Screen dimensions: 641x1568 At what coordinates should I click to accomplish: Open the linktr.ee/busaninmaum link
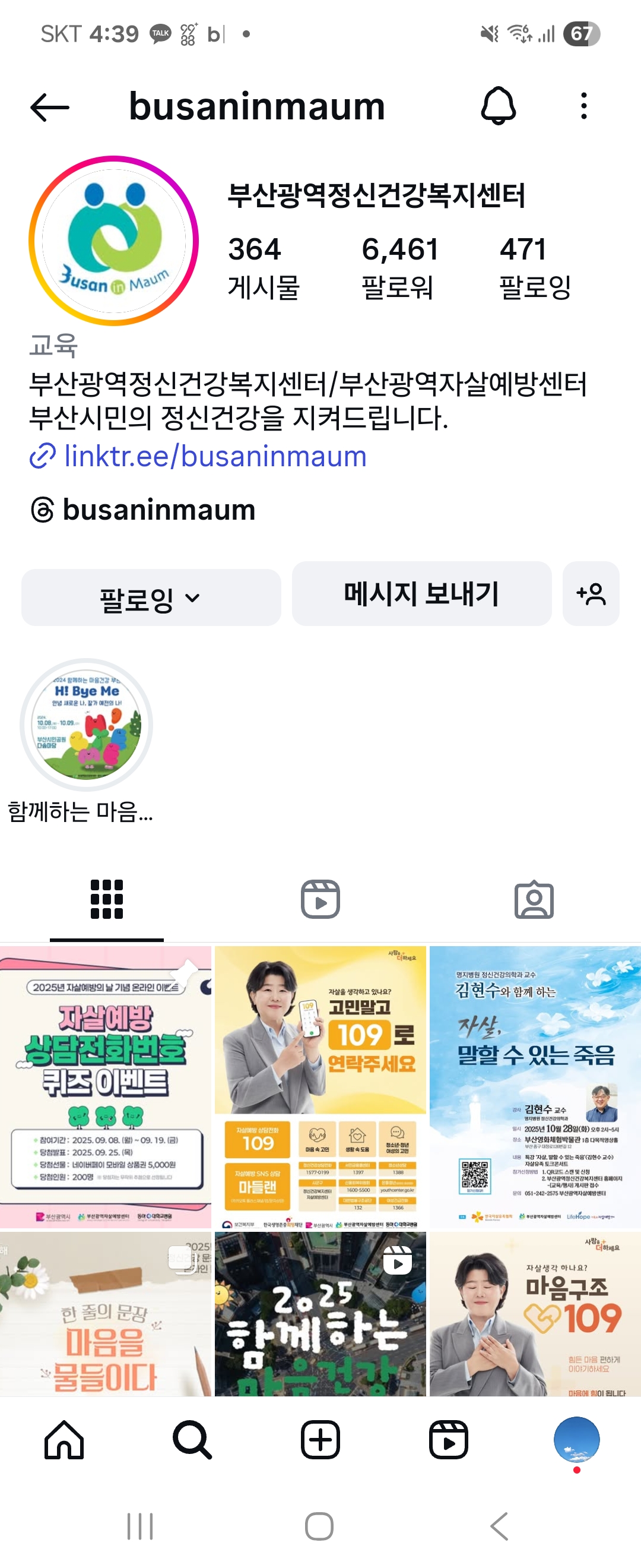tap(215, 457)
